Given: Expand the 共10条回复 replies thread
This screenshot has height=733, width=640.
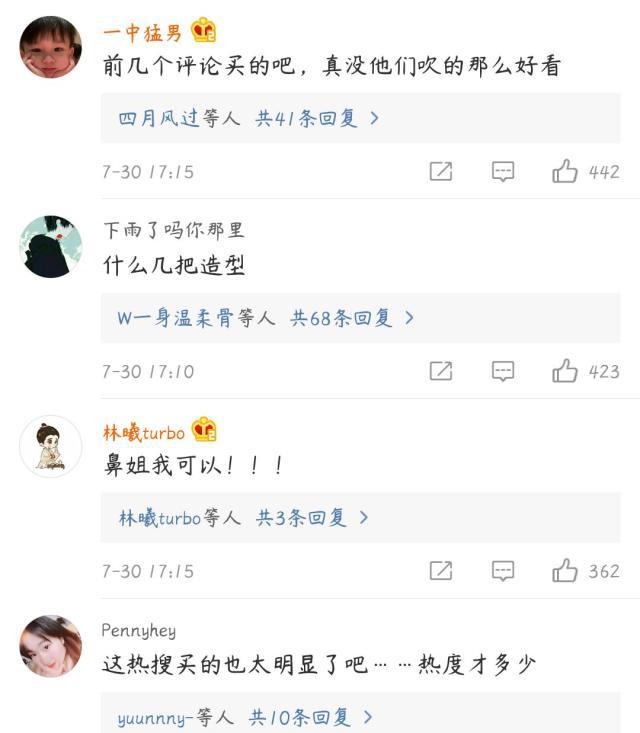Looking at the screenshot, I should (x=310, y=717).
